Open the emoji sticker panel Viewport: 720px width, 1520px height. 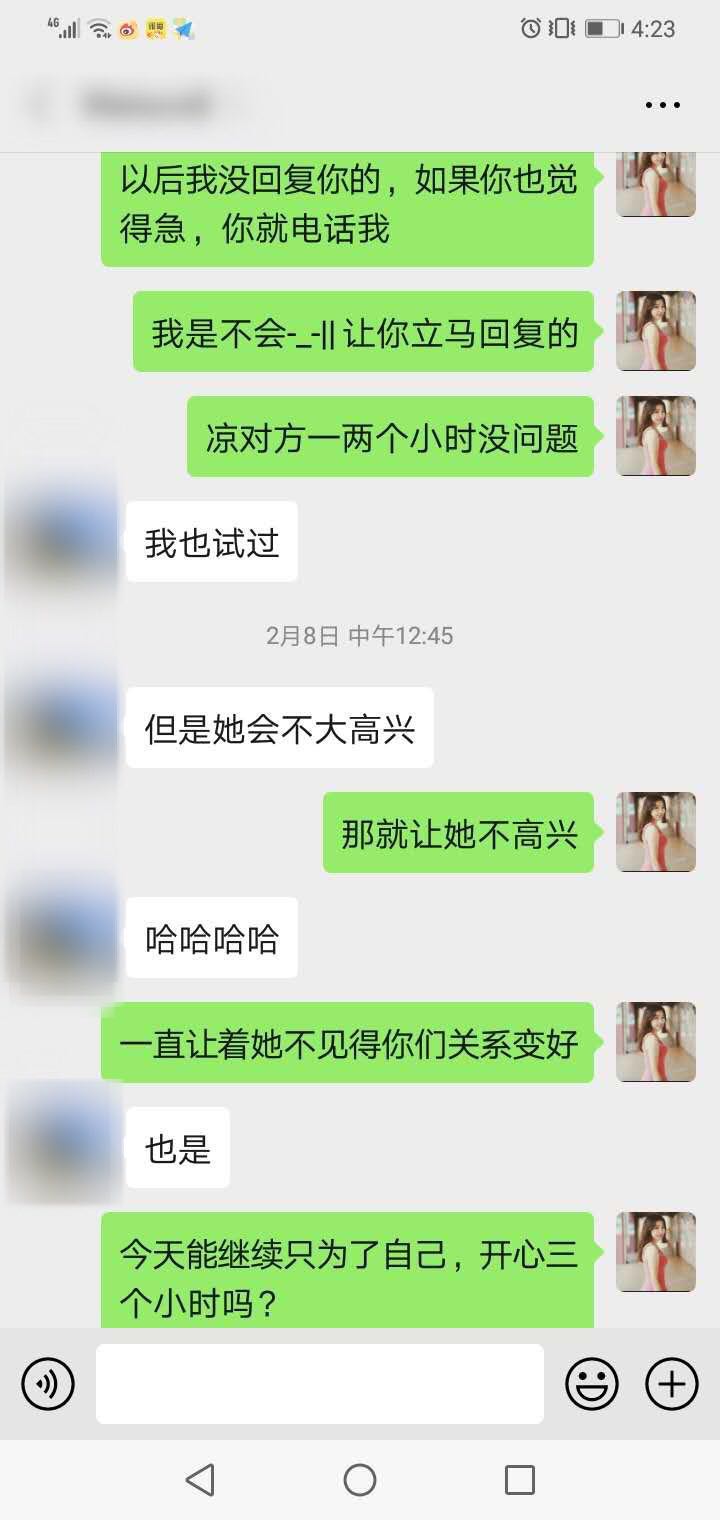point(592,1384)
